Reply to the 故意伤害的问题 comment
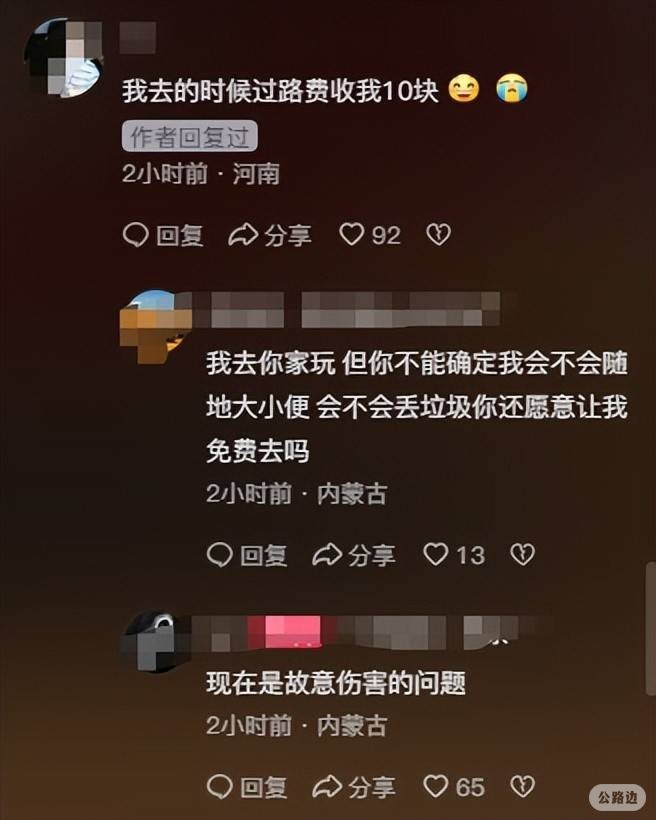Image resolution: width=656 pixels, height=820 pixels. click(x=247, y=786)
